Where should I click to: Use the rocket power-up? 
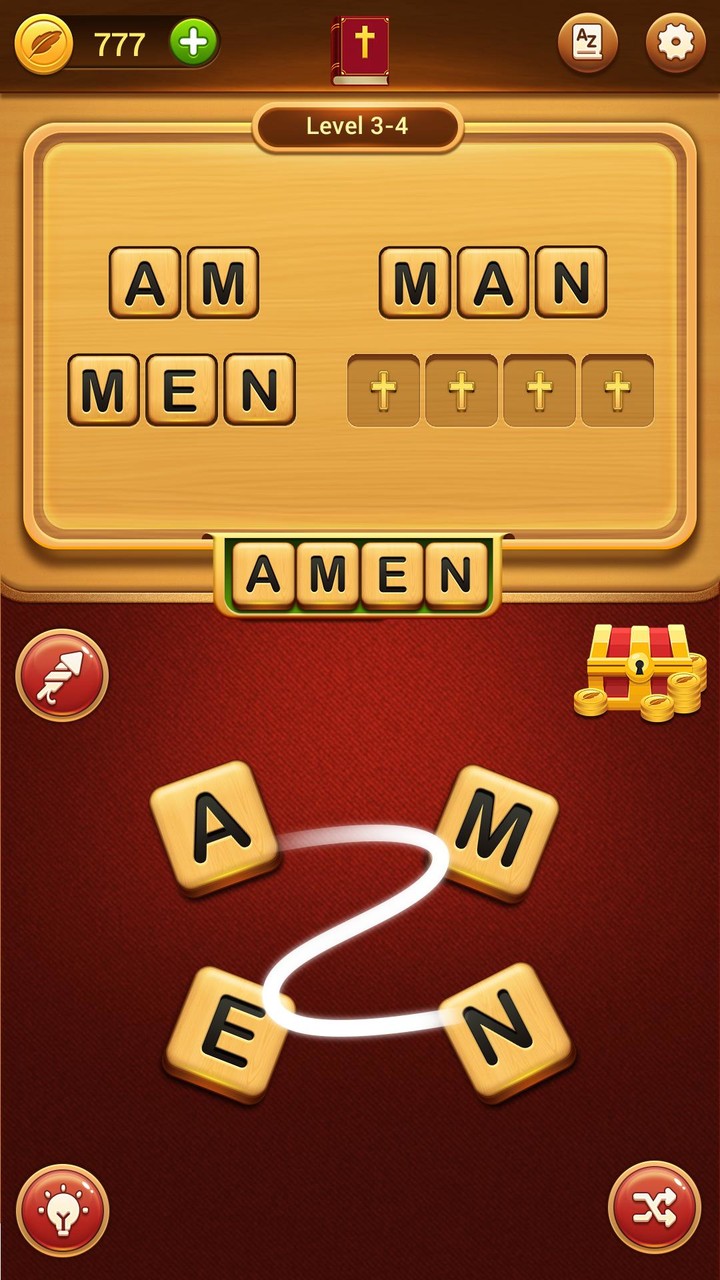(x=62, y=675)
